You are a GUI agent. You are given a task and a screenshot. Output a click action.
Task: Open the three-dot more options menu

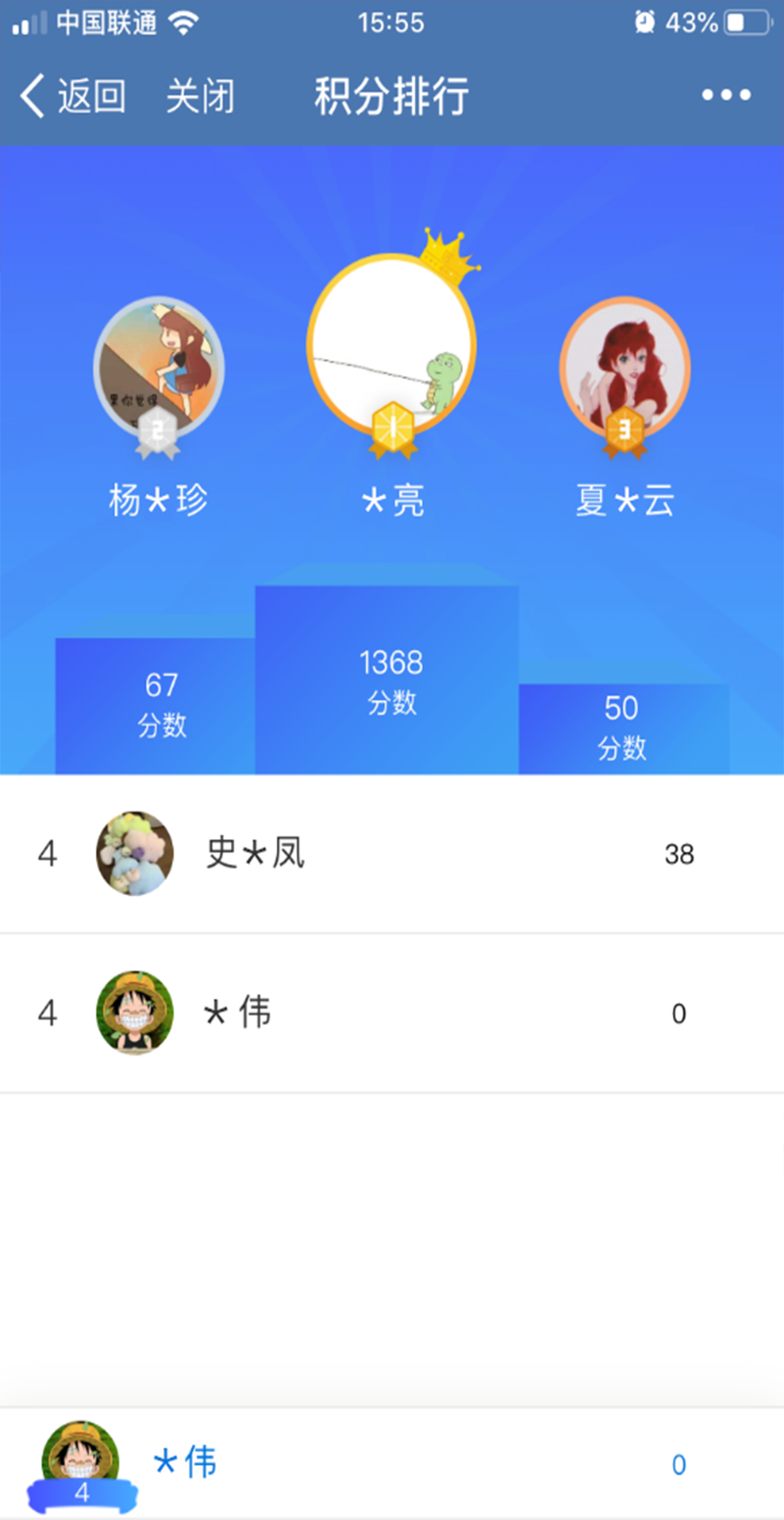point(726,95)
